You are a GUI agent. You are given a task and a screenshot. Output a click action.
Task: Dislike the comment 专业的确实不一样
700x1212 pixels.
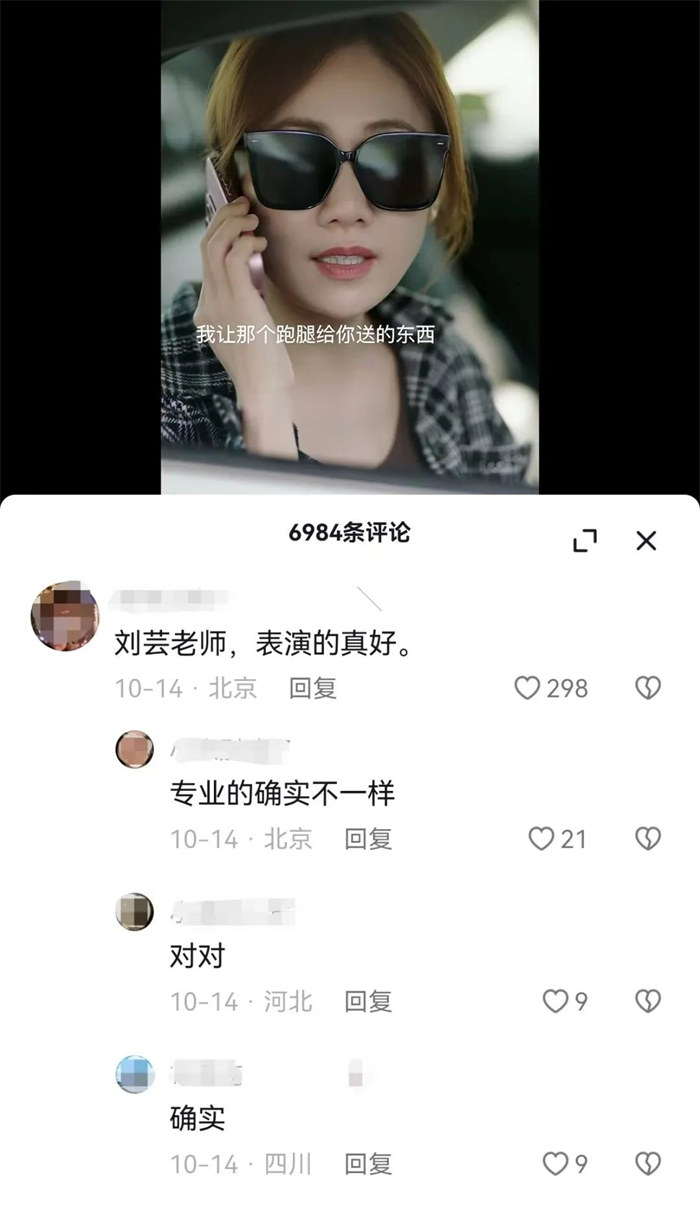point(648,838)
